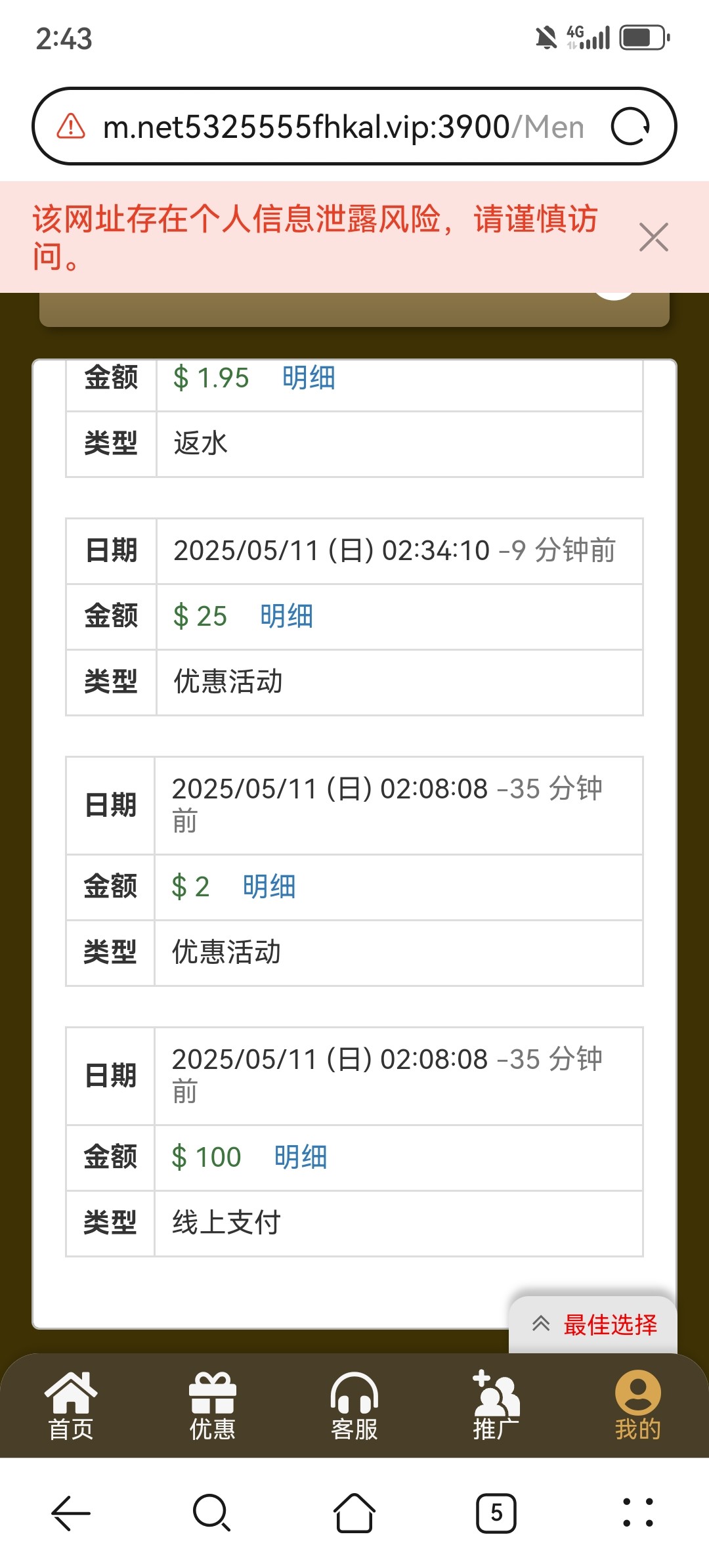Open 明细 for the $ 1.95 entry
709x1568 pixels.
coord(309,378)
